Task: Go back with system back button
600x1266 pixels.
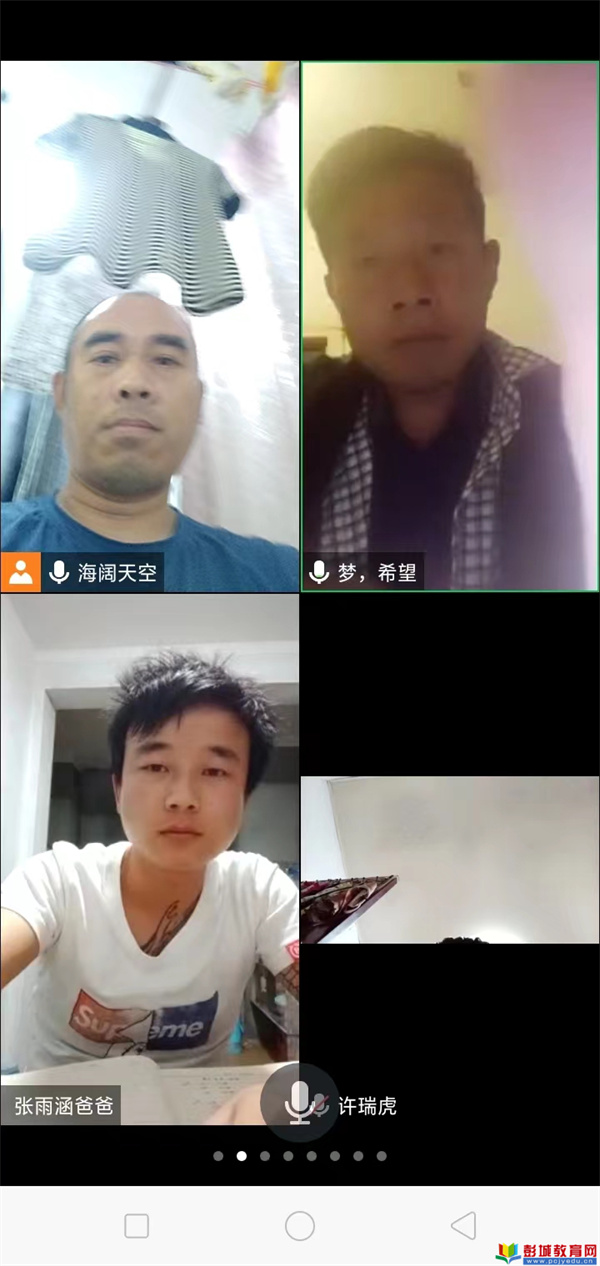Action: click(463, 1226)
